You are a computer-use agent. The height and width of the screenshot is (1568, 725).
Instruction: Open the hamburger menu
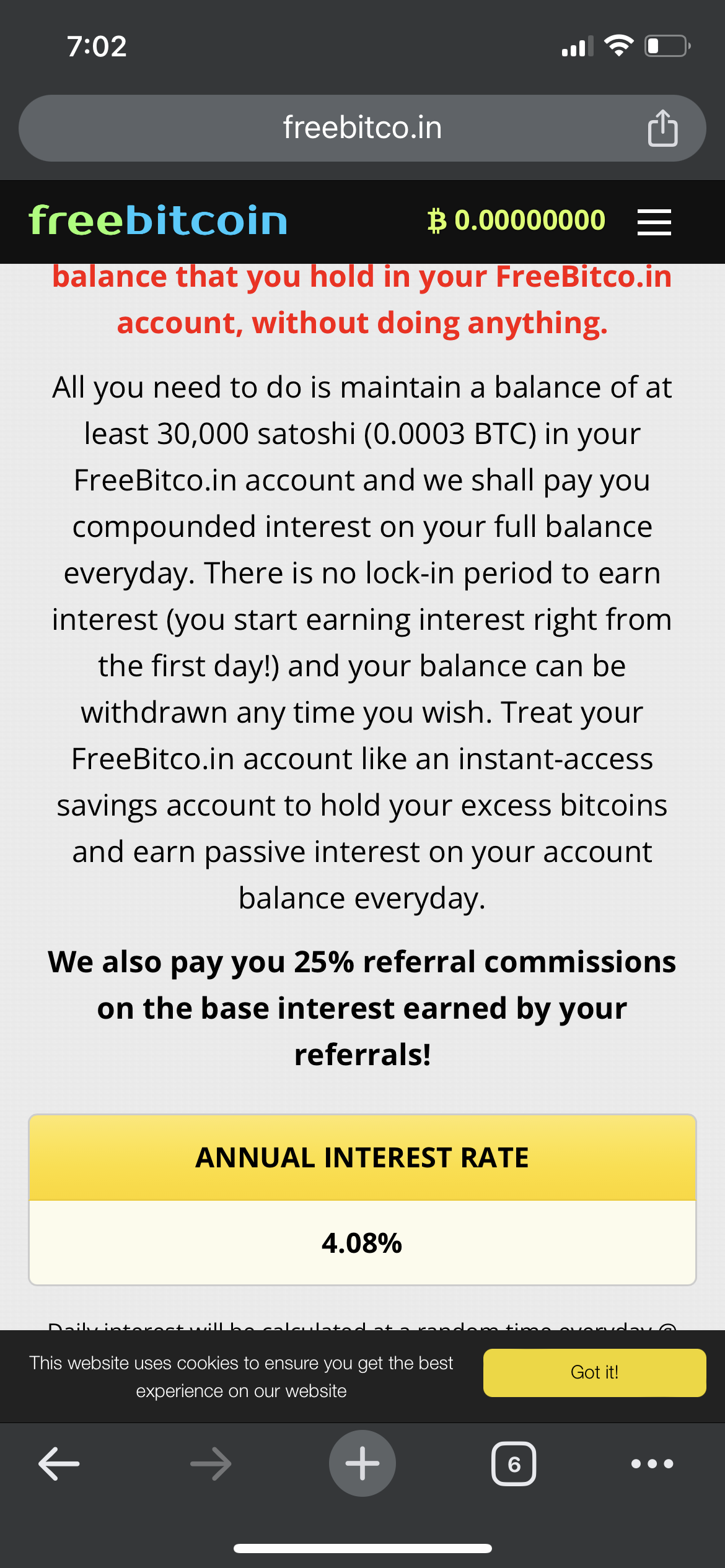click(x=654, y=222)
